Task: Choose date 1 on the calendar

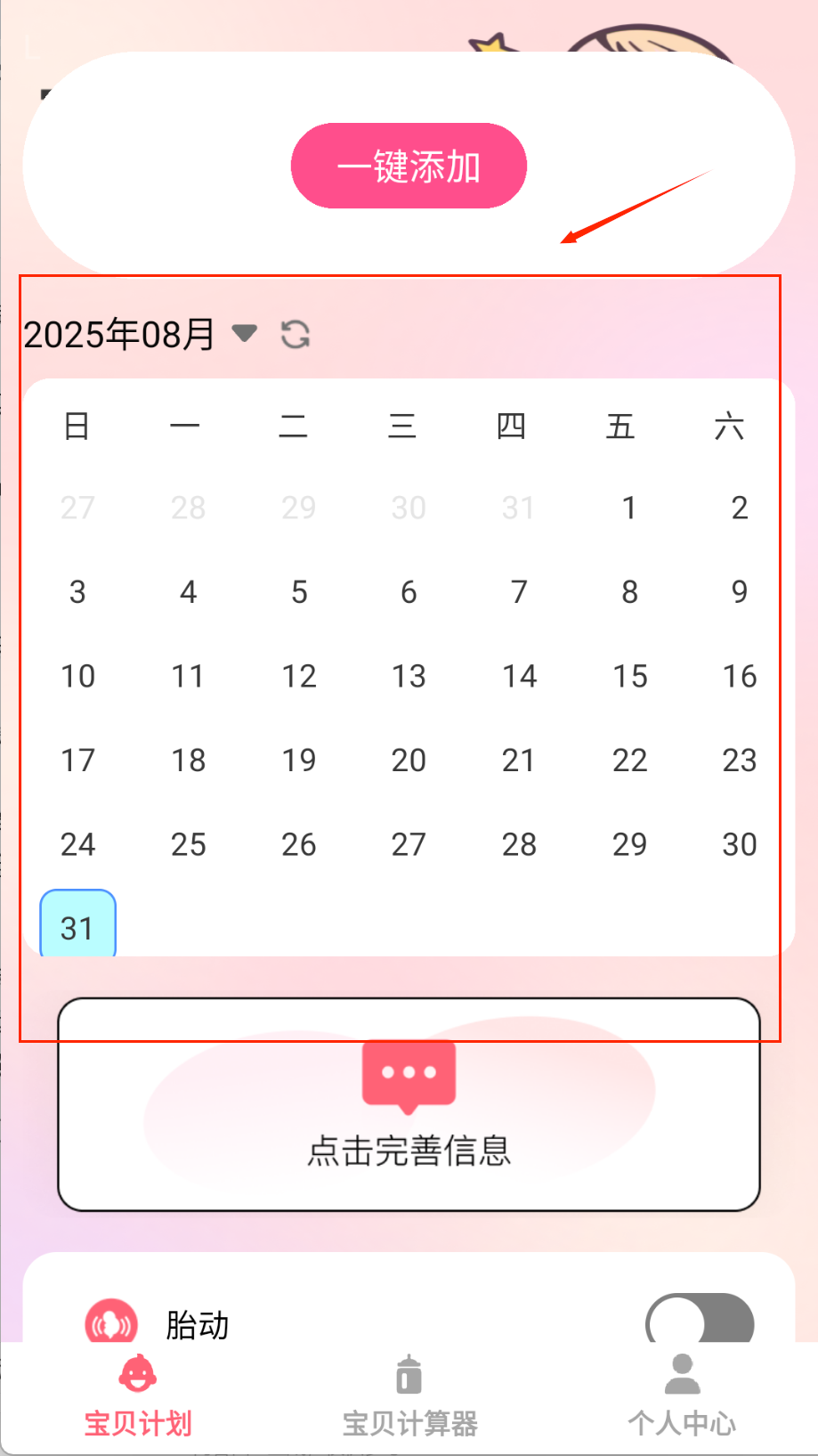Action: (x=629, y=508)
